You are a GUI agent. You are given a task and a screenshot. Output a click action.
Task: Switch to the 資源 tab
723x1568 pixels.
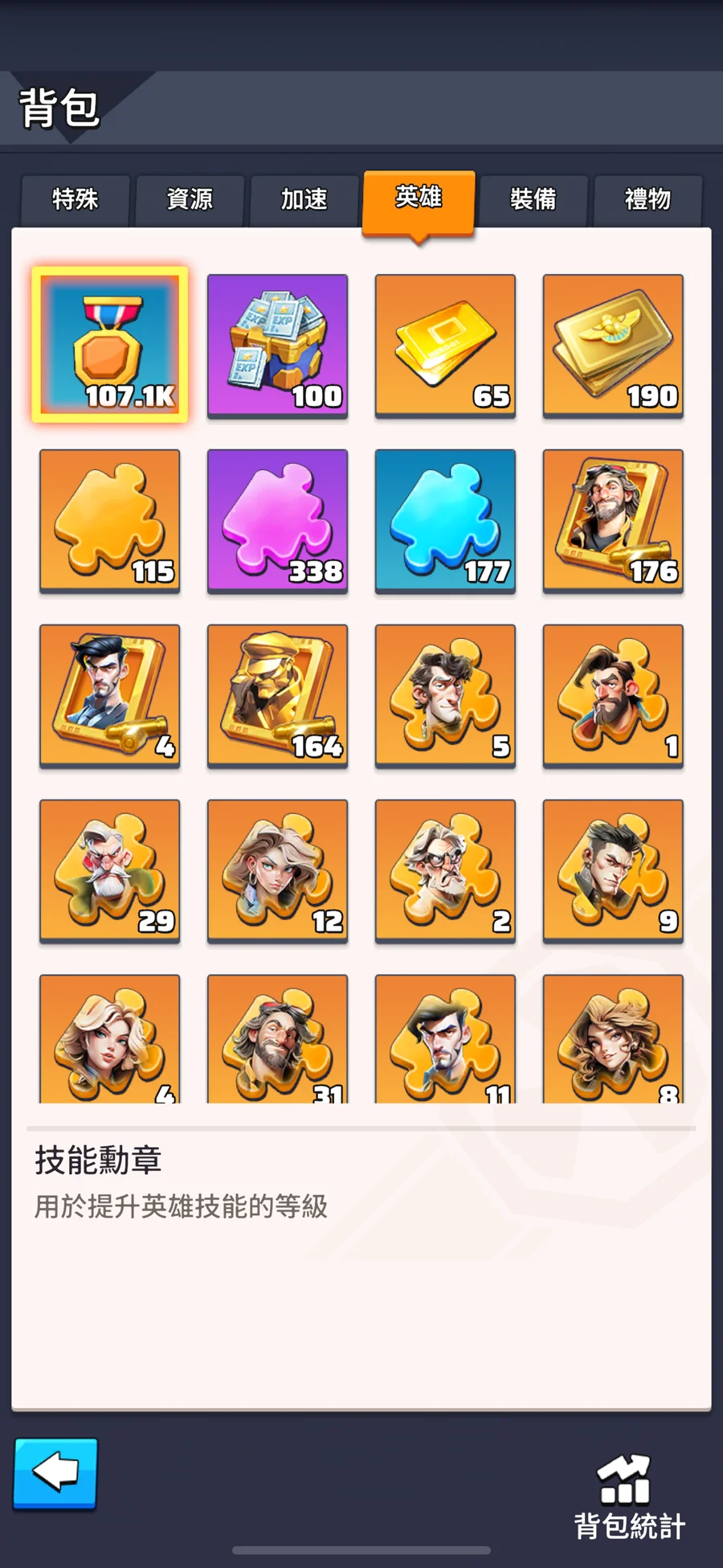190,199
